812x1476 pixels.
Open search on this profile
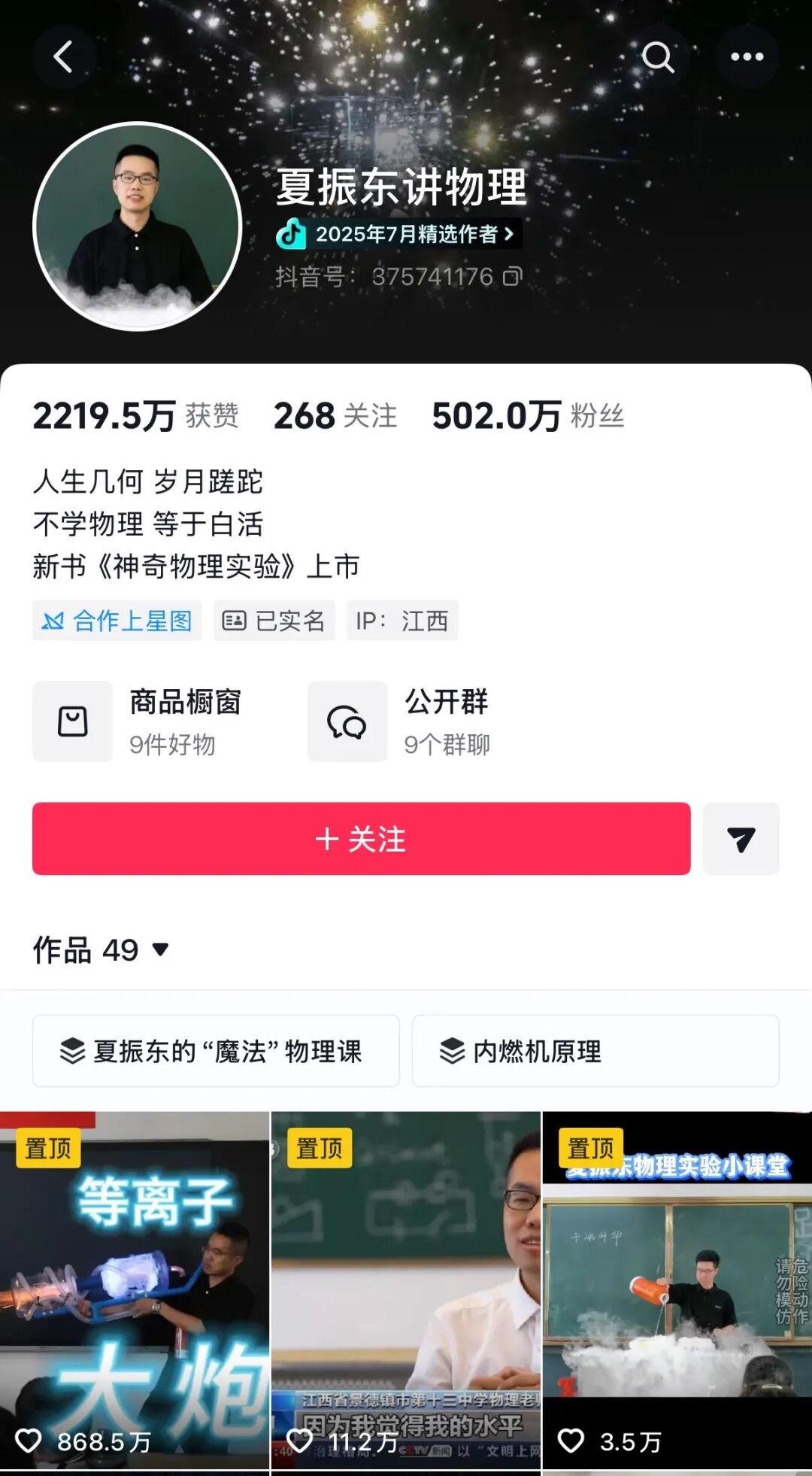[658, 57]
